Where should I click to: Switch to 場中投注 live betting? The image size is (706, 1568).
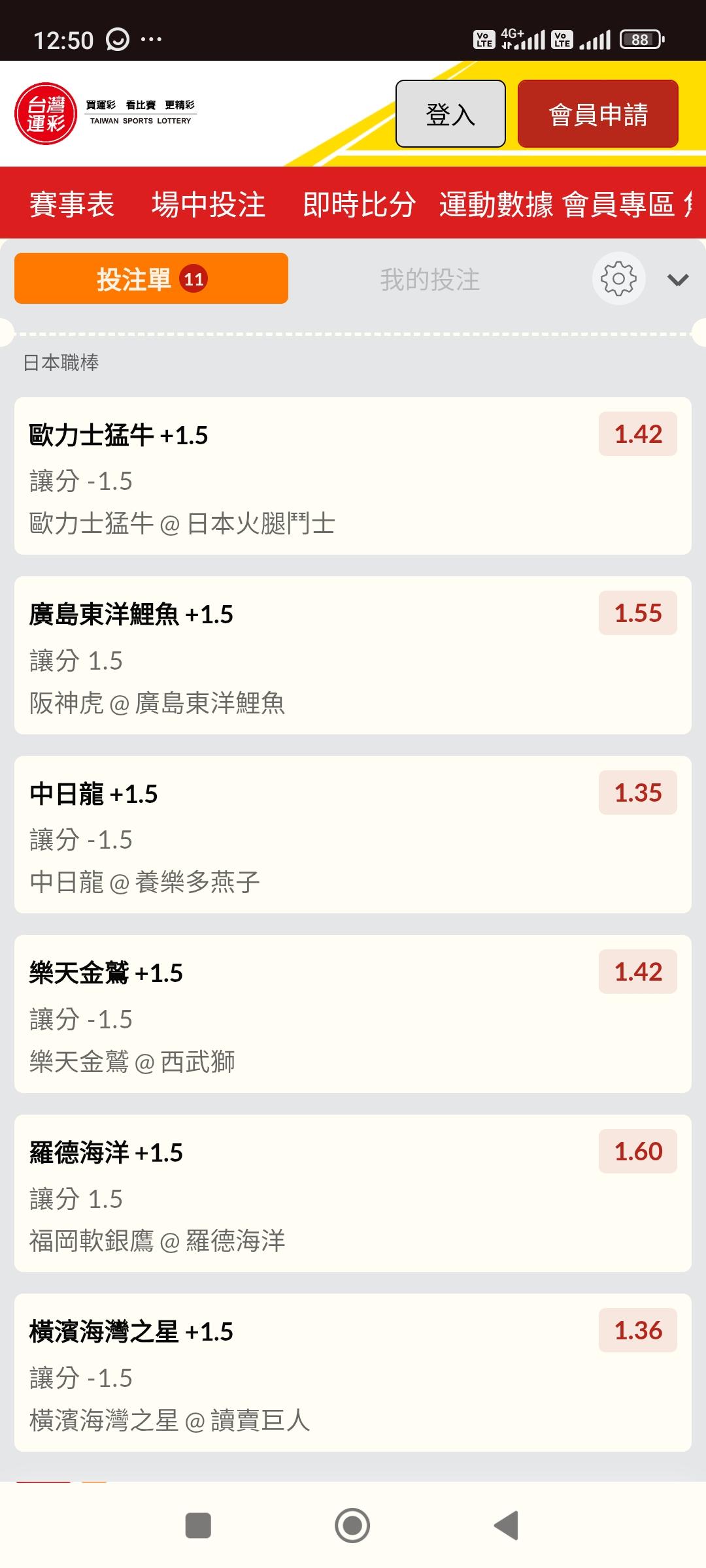[209, 204]
